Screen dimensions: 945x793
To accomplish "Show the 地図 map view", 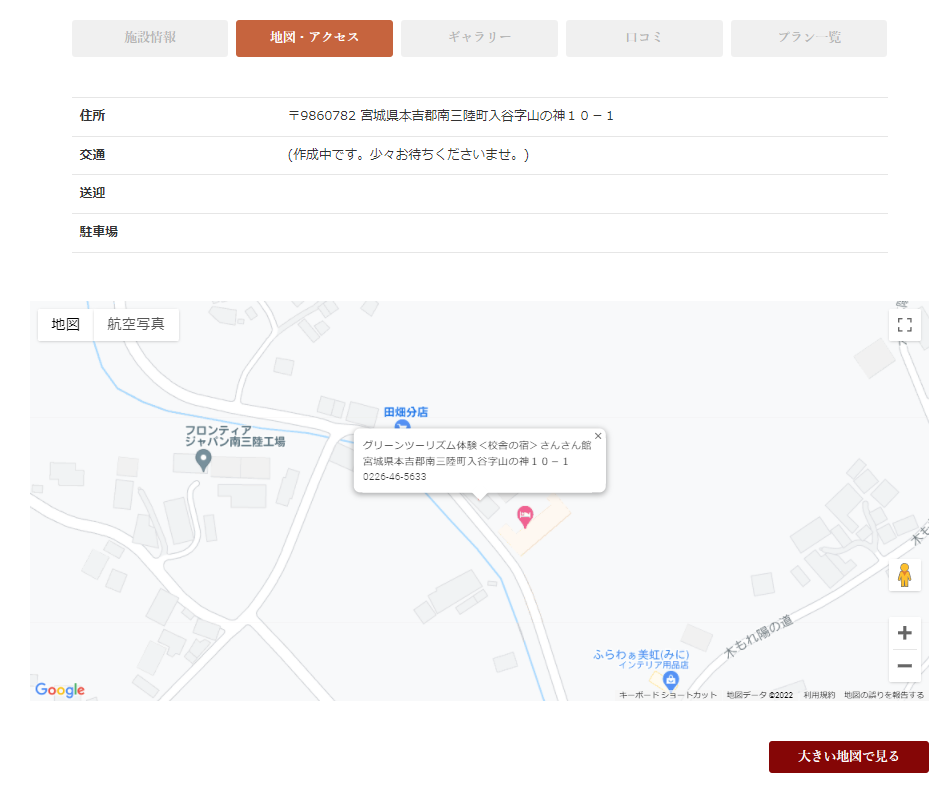I will coord(66,324).
